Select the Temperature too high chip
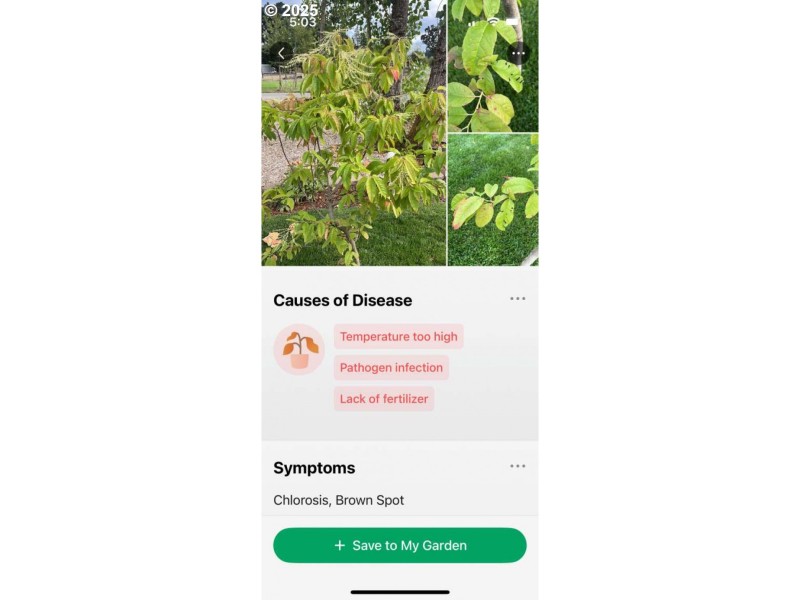Viewport: 800px width, 600px height. pyautogui.click(x=398, y=337)
